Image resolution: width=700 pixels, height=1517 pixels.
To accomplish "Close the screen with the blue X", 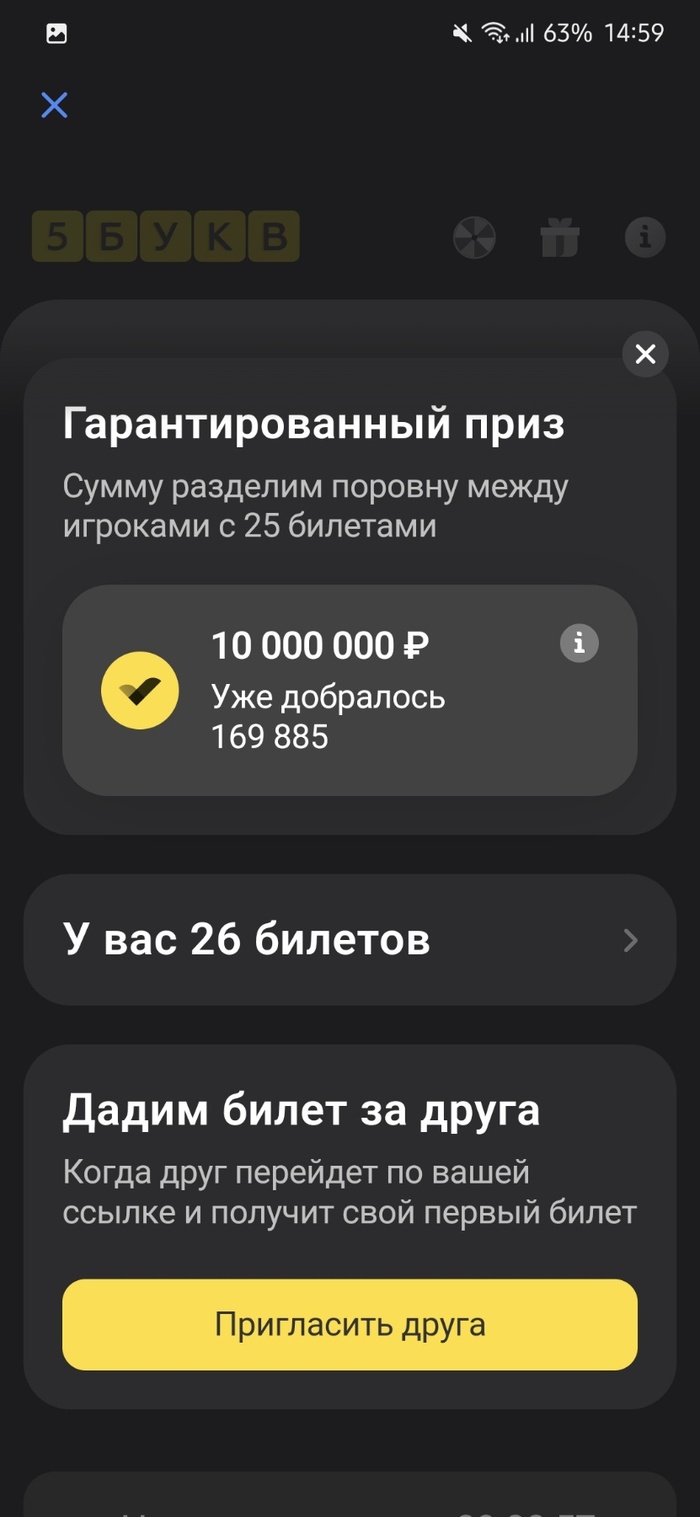I will pyautogui.click(x=54, y=105).
